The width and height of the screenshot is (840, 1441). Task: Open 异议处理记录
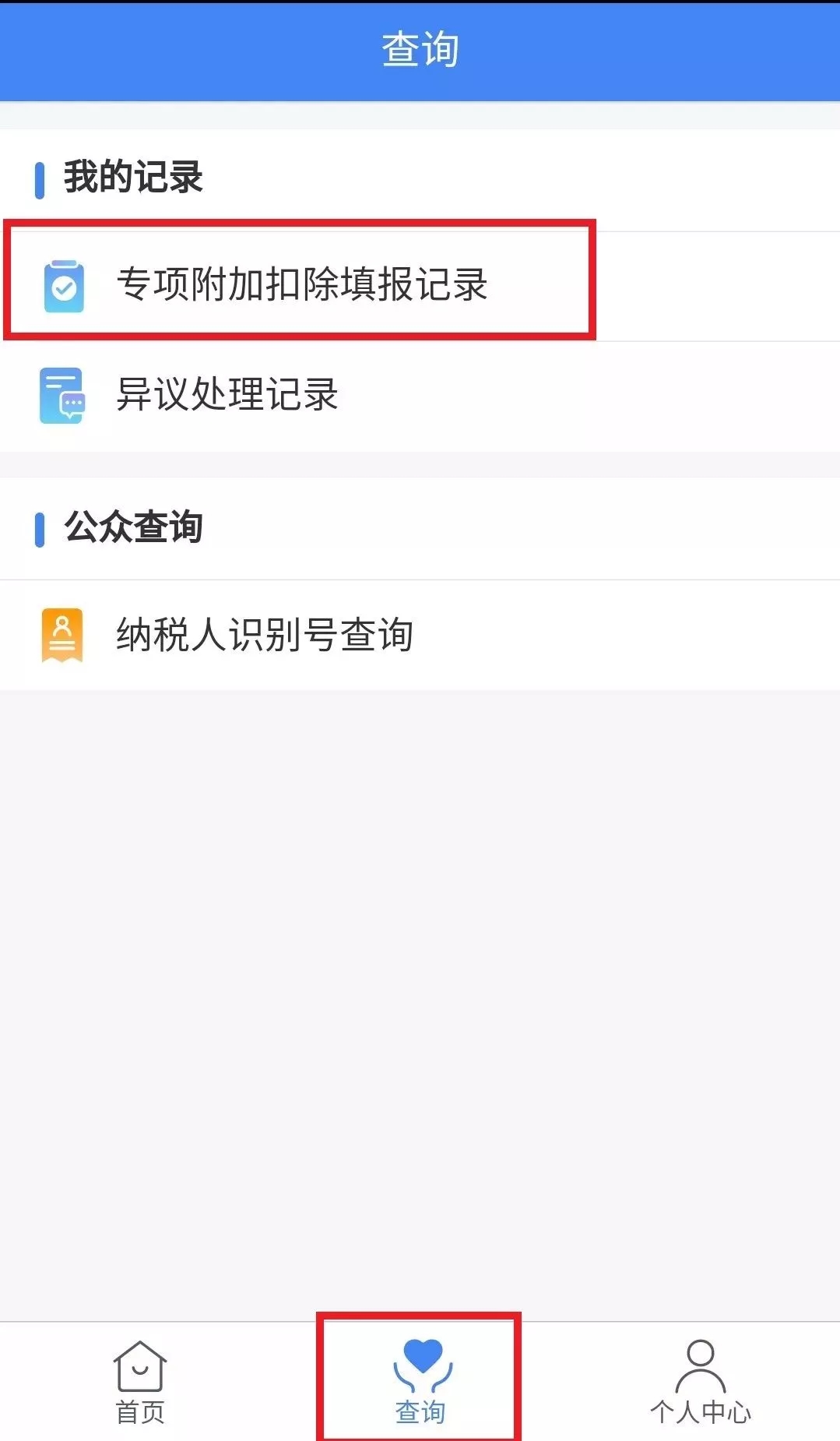coord(227,395)
